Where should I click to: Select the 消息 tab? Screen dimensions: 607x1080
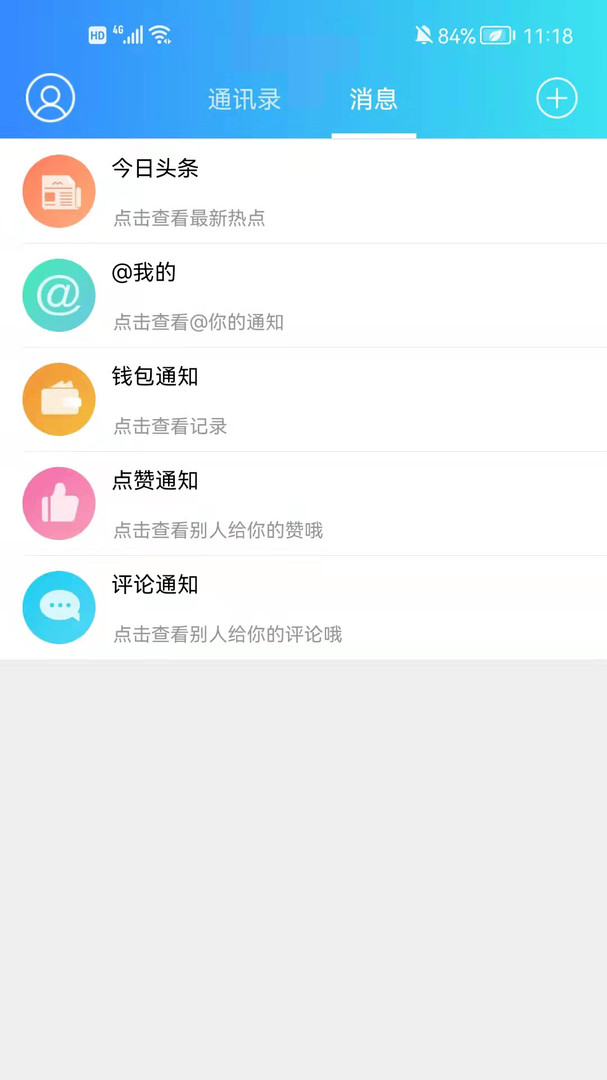(x=373, y=99)
